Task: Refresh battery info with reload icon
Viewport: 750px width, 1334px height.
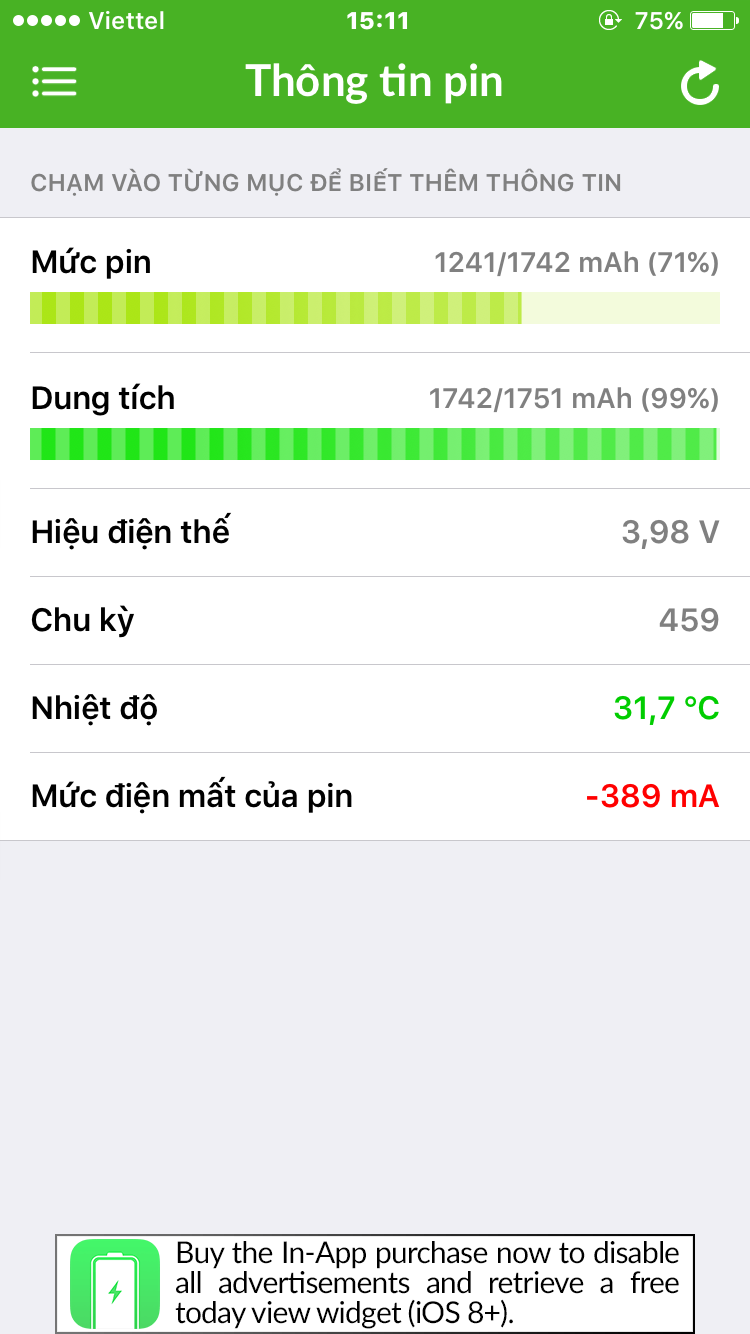Action: pos(700,83)
